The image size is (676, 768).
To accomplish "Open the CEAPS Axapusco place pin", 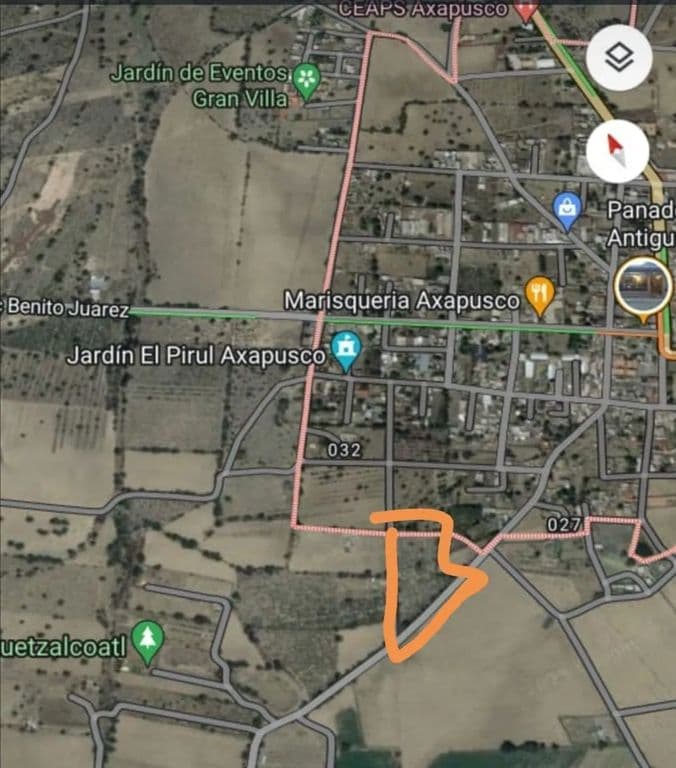I will click(x=526, y=10).
